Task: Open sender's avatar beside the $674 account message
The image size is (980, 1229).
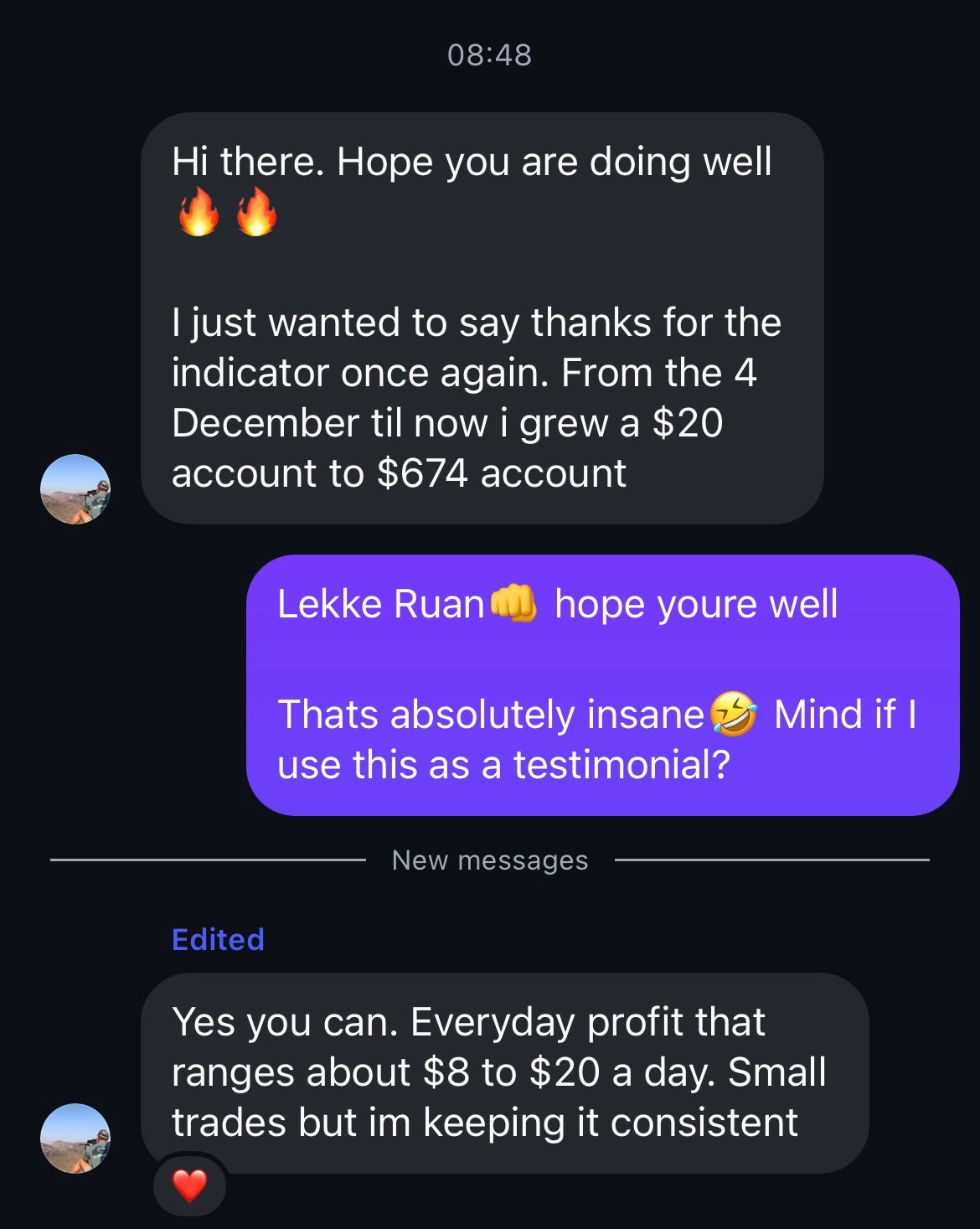Action: pyautogui.click(x=75, y=489)
